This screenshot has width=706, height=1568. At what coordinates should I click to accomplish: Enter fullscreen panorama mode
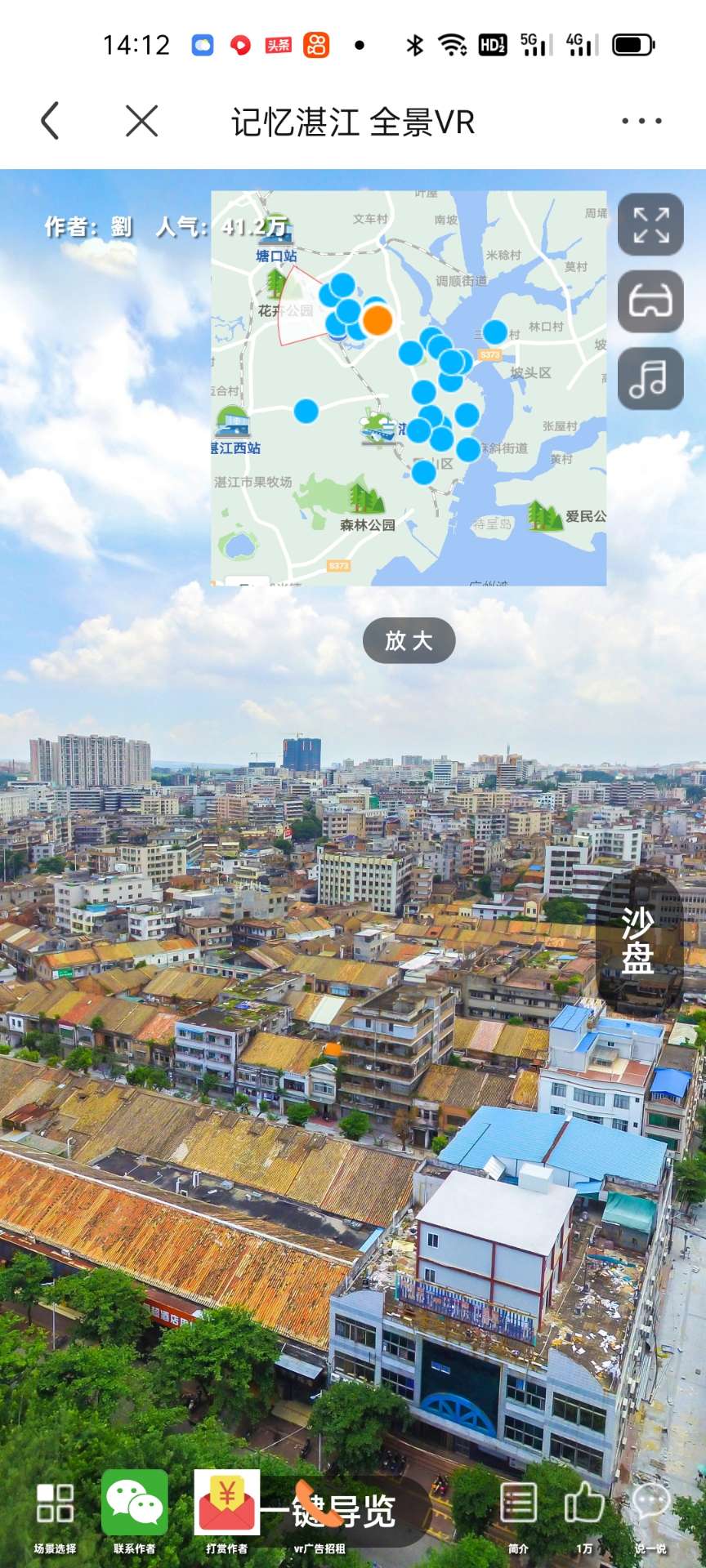coord(650,225)
